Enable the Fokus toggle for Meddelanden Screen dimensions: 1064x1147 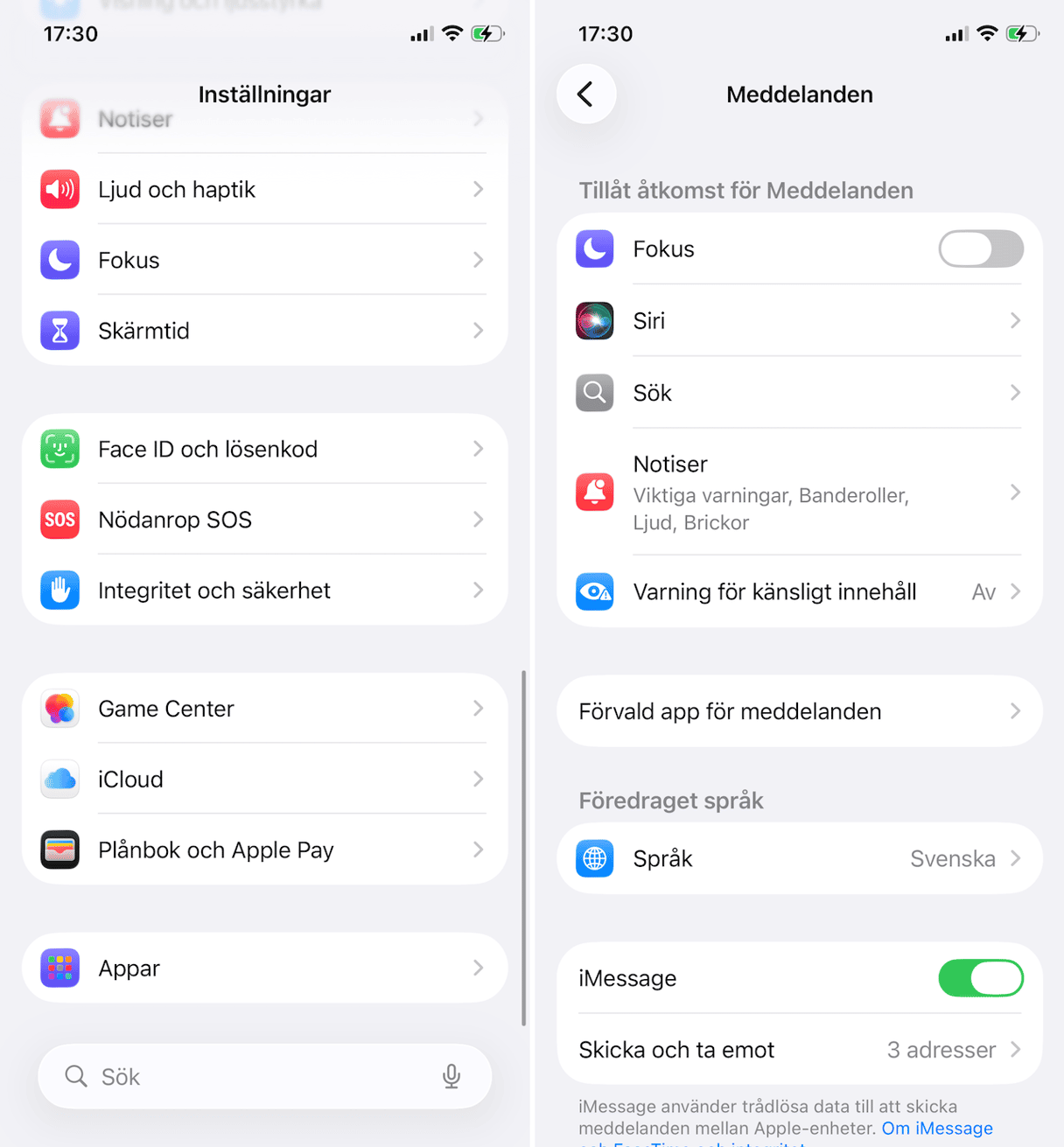coord(980,249)
